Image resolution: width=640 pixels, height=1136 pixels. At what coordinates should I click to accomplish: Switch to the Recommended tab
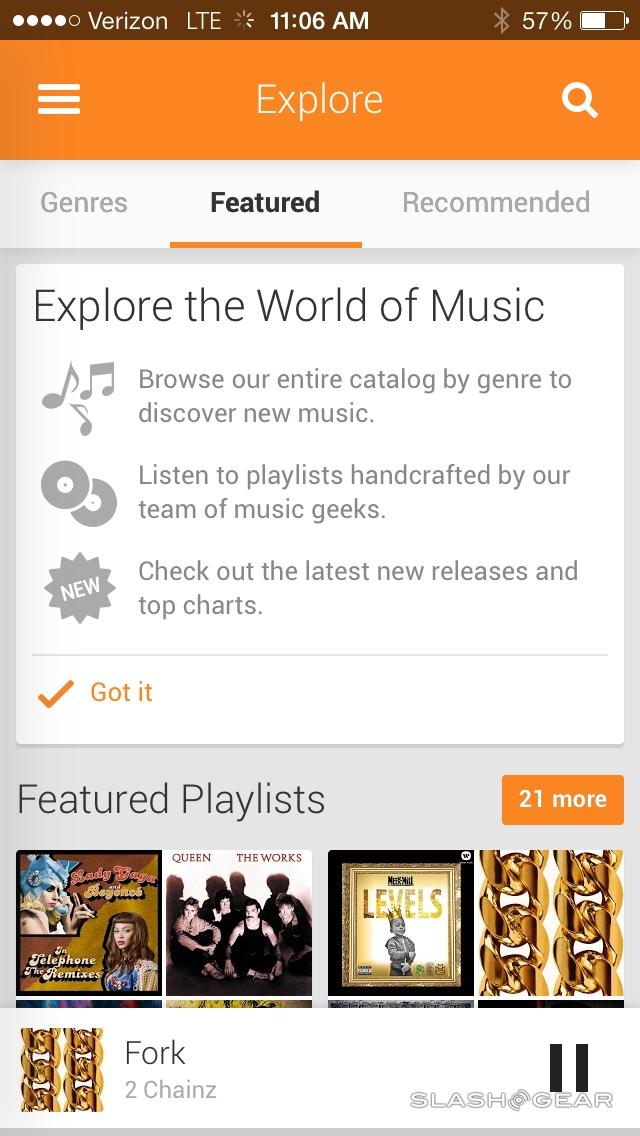pos(496,203)
